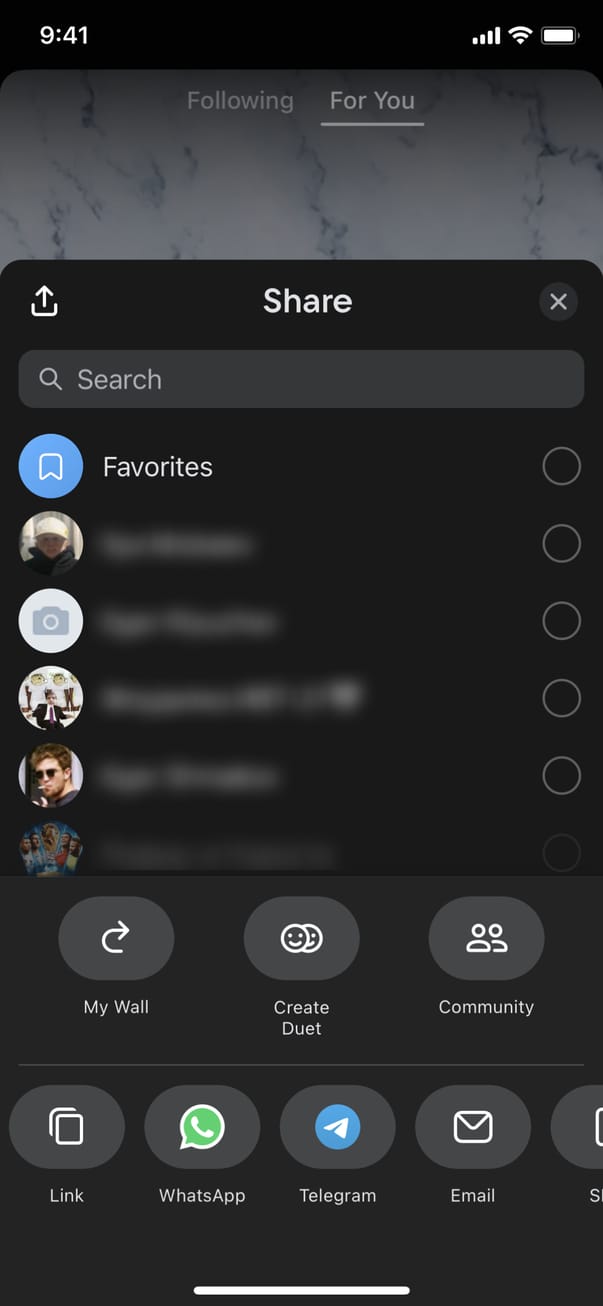Share via Email
Image resolution: width=603 pixels, height=1306 pixels.
pos(472,1127)
